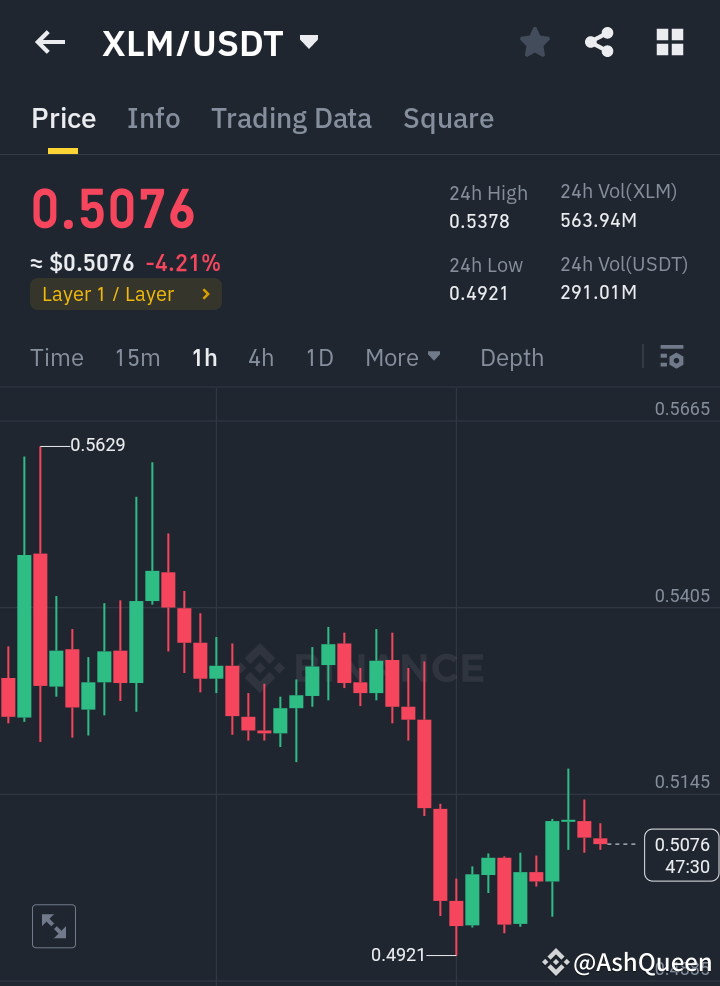This screenshot has width=720, height=986.
Task: Open the share options
Action: click(599, 42)
